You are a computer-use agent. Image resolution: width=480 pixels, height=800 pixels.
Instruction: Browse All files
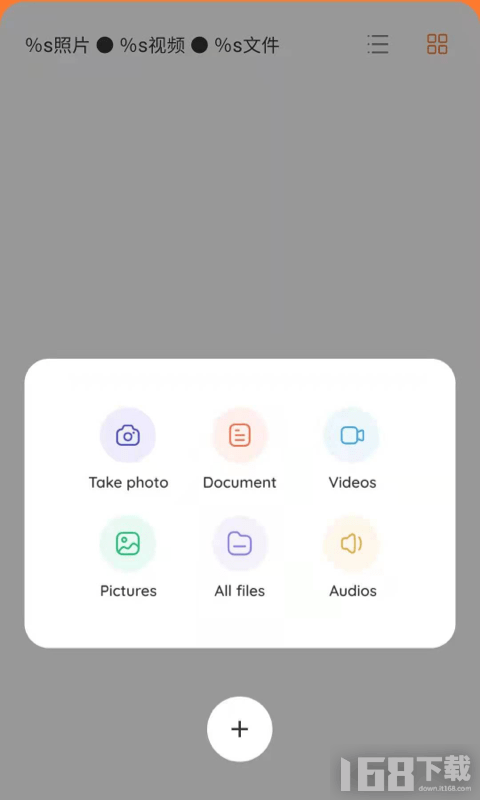[240, 557]
